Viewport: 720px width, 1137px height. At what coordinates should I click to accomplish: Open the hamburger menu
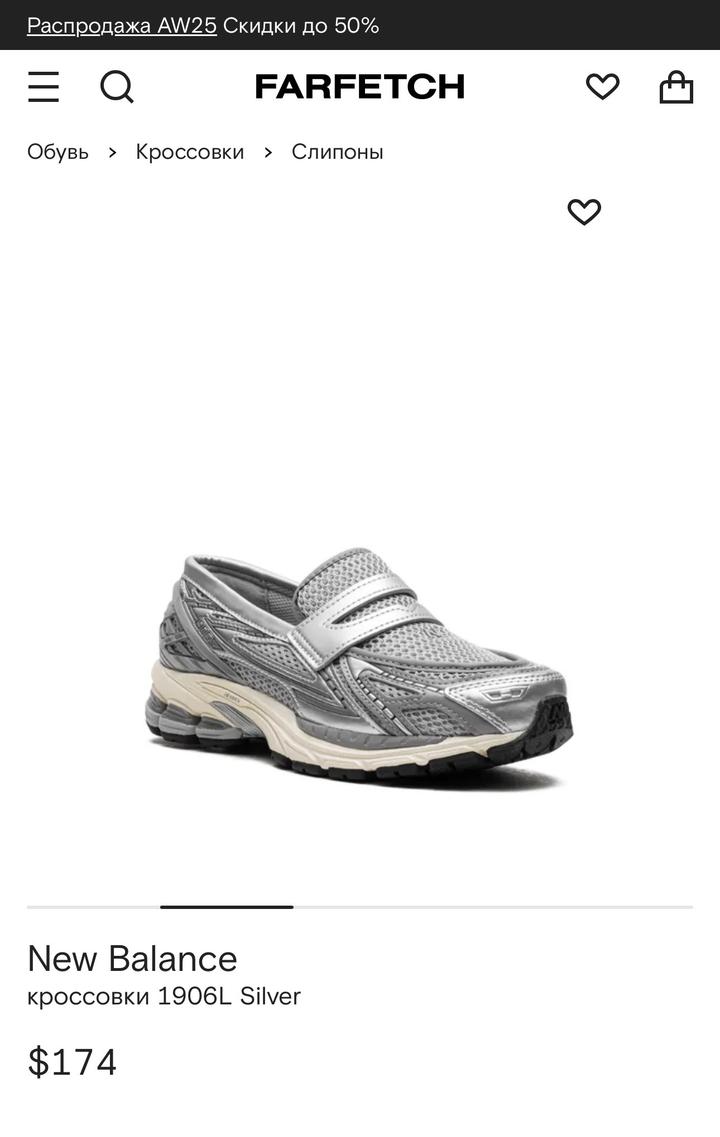point(43,87)
